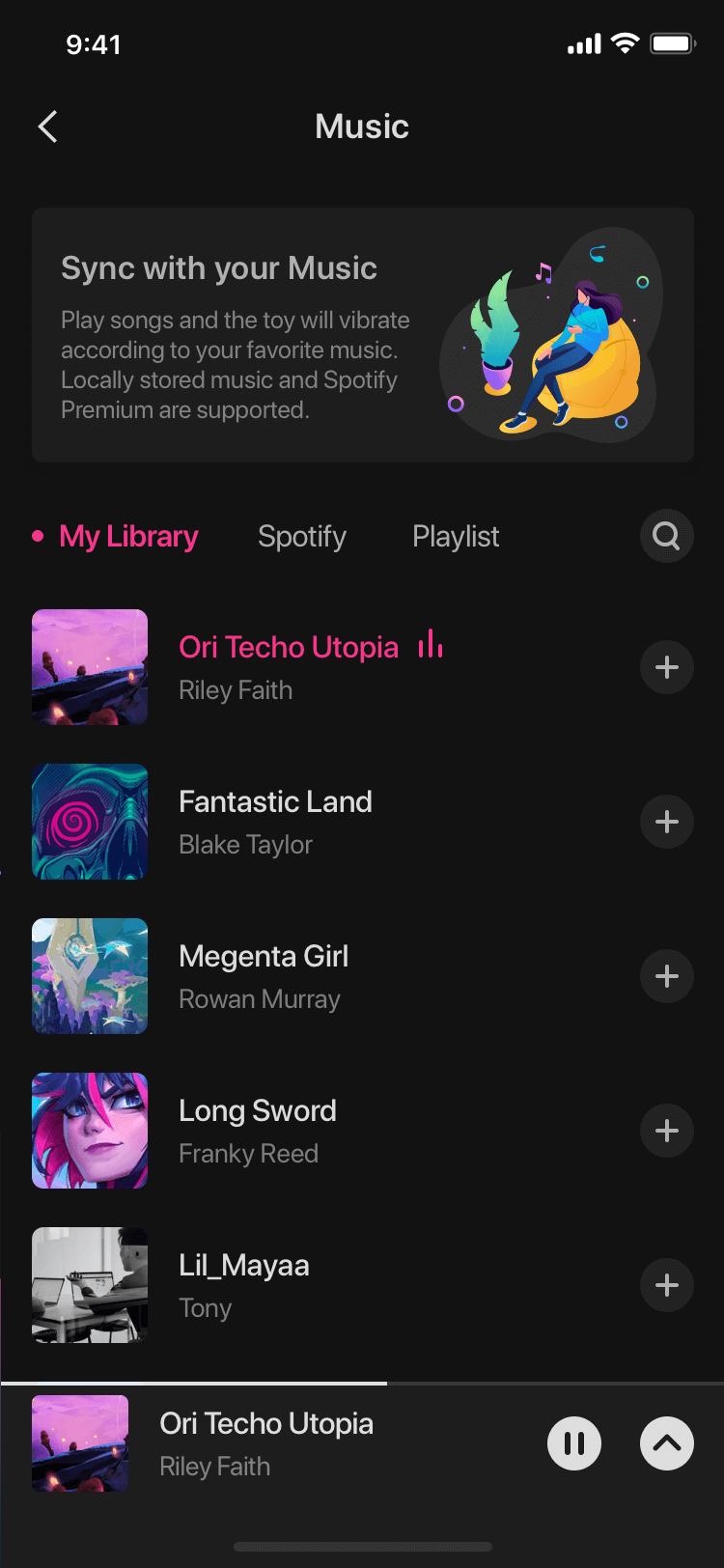Switch to the Playlist tab
724x1568 pixels.
pos(456,536)
